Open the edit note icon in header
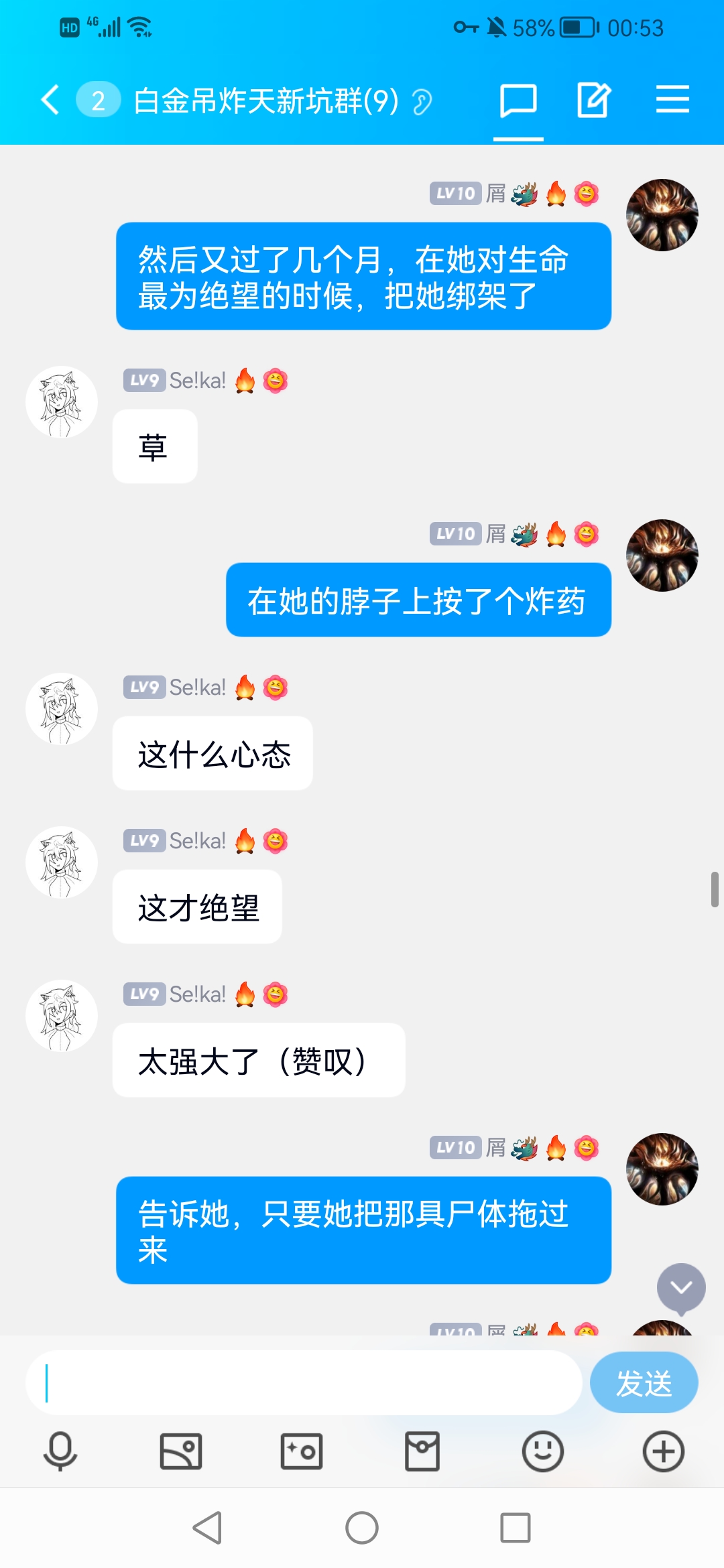This screenshot has width=724, height=1568. [x=594, y=101]
